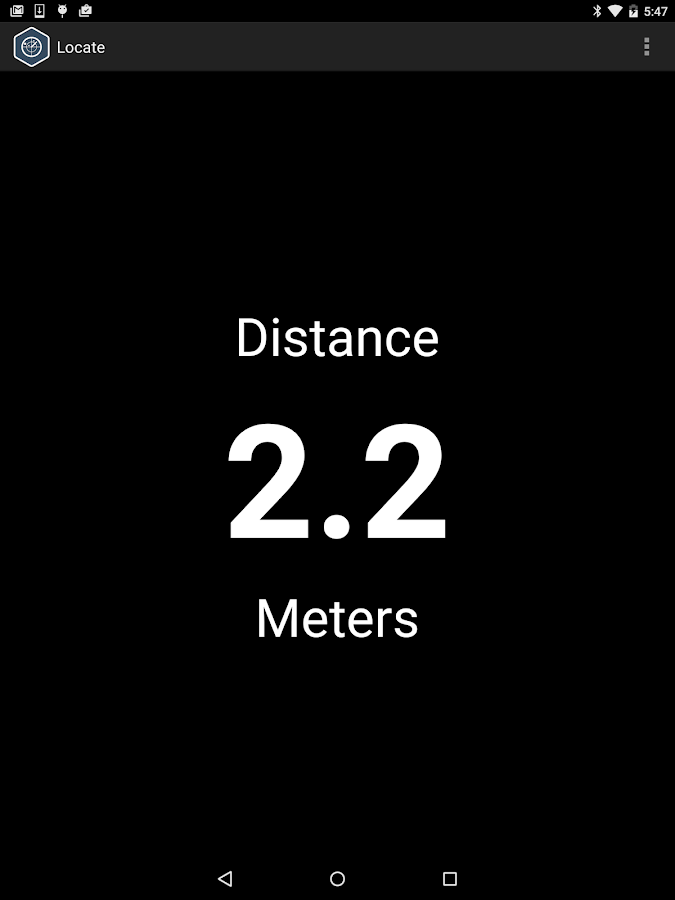
Task: Go to the home screen
Action: pyautogui.click(x=337, y=878)
